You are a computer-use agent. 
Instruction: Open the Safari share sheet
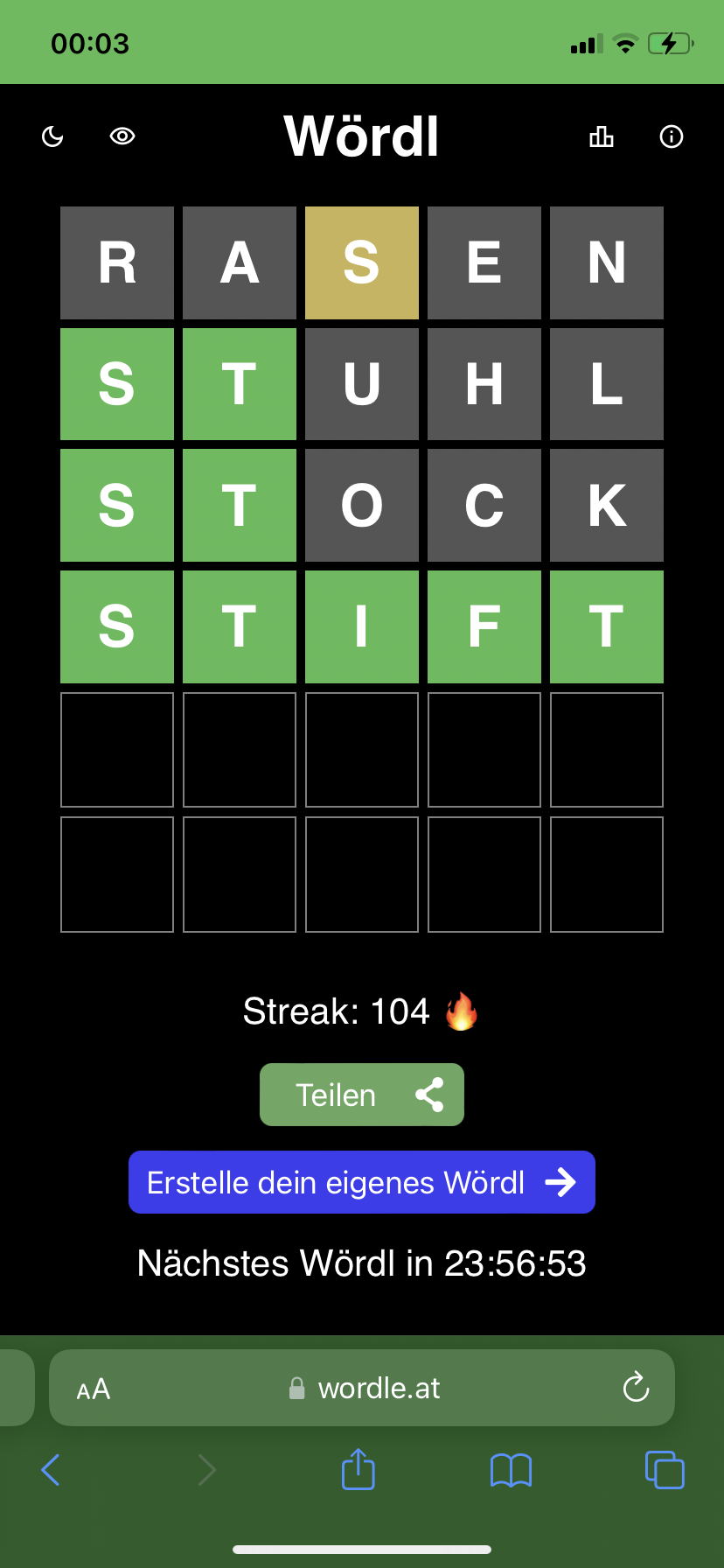pos(359,1469)
